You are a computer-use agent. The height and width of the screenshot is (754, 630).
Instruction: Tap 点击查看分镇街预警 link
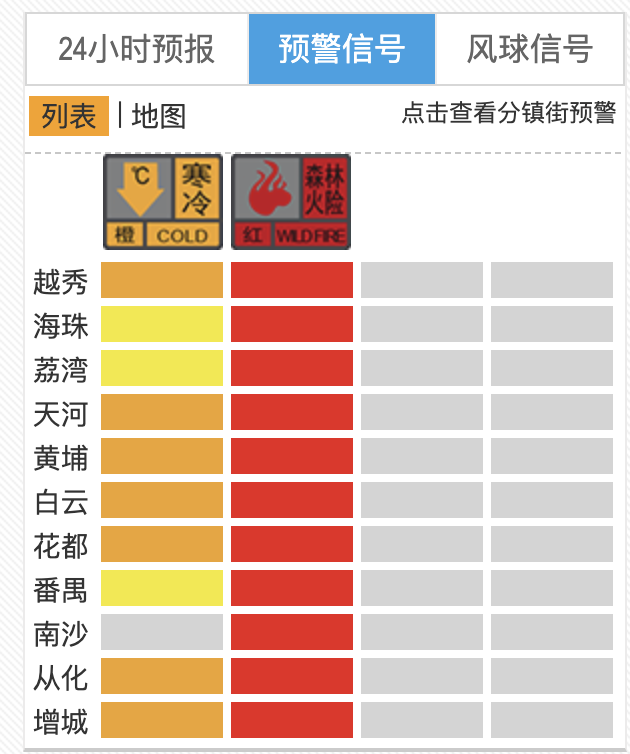pos(508,113)
